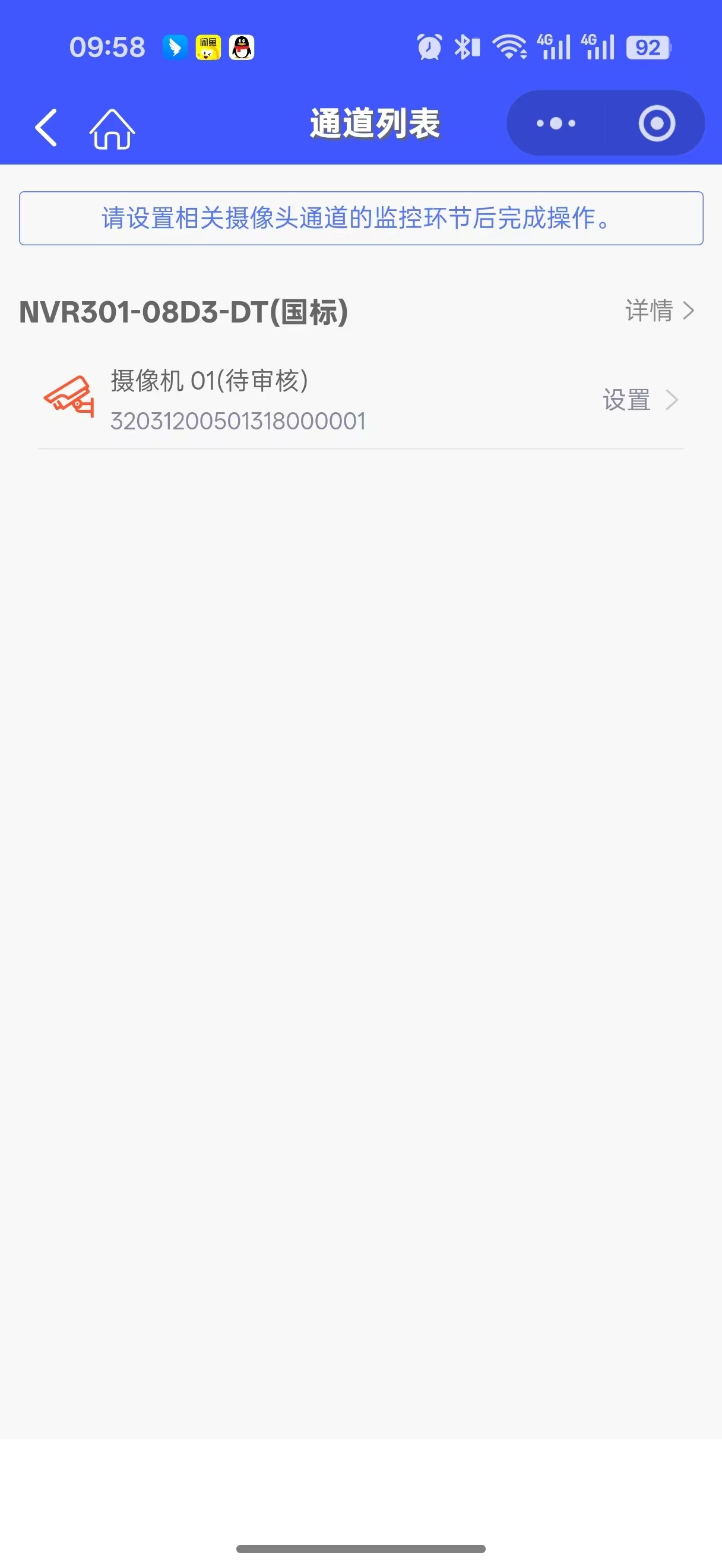Open 设置 for 摄像机 01
The width and height of the screenshot is (722, 1568).
(x=639, y=400)
